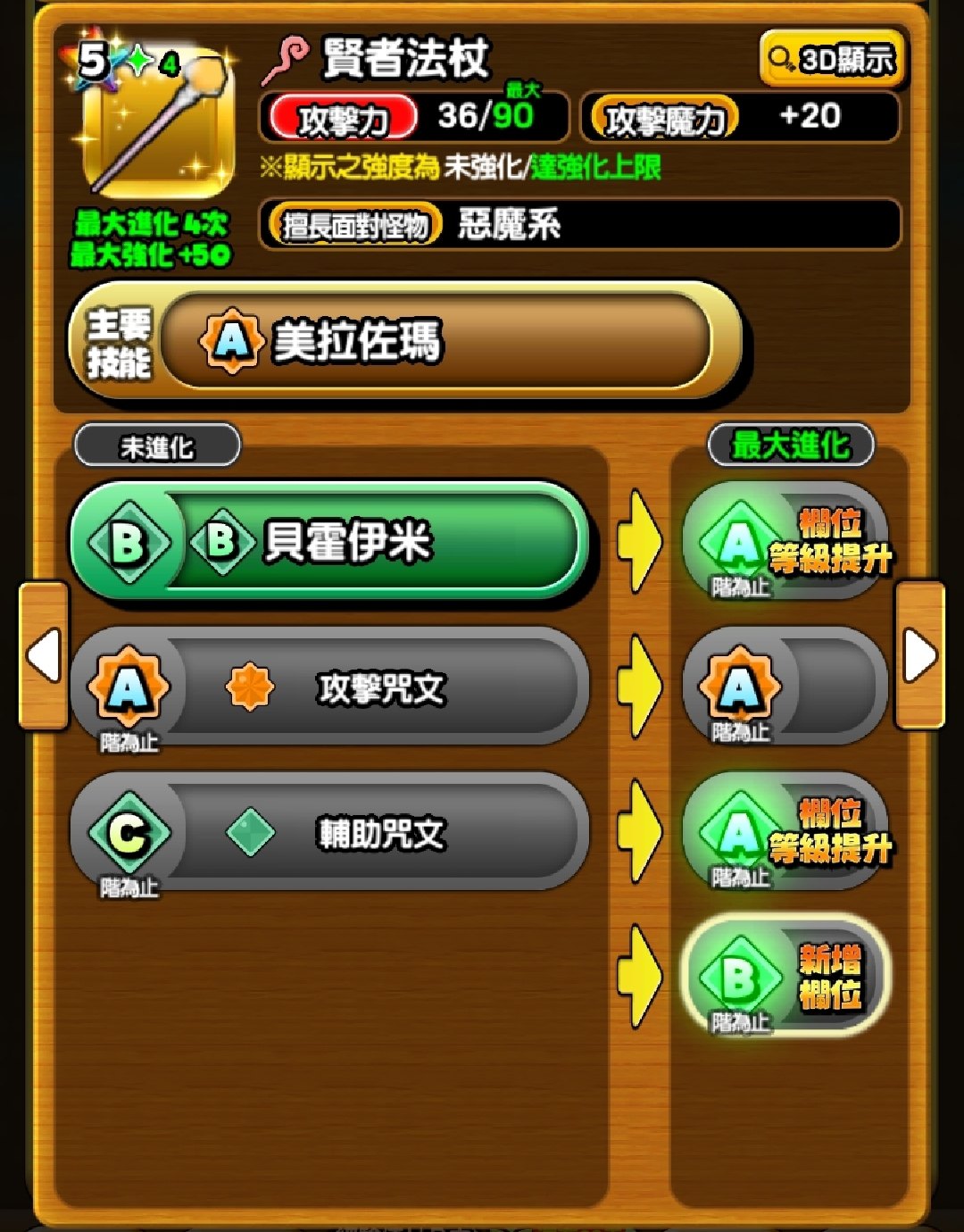Tap the 攻擊咒文 A-rank slot
The image size is (964, 1232).
[329, 687]
